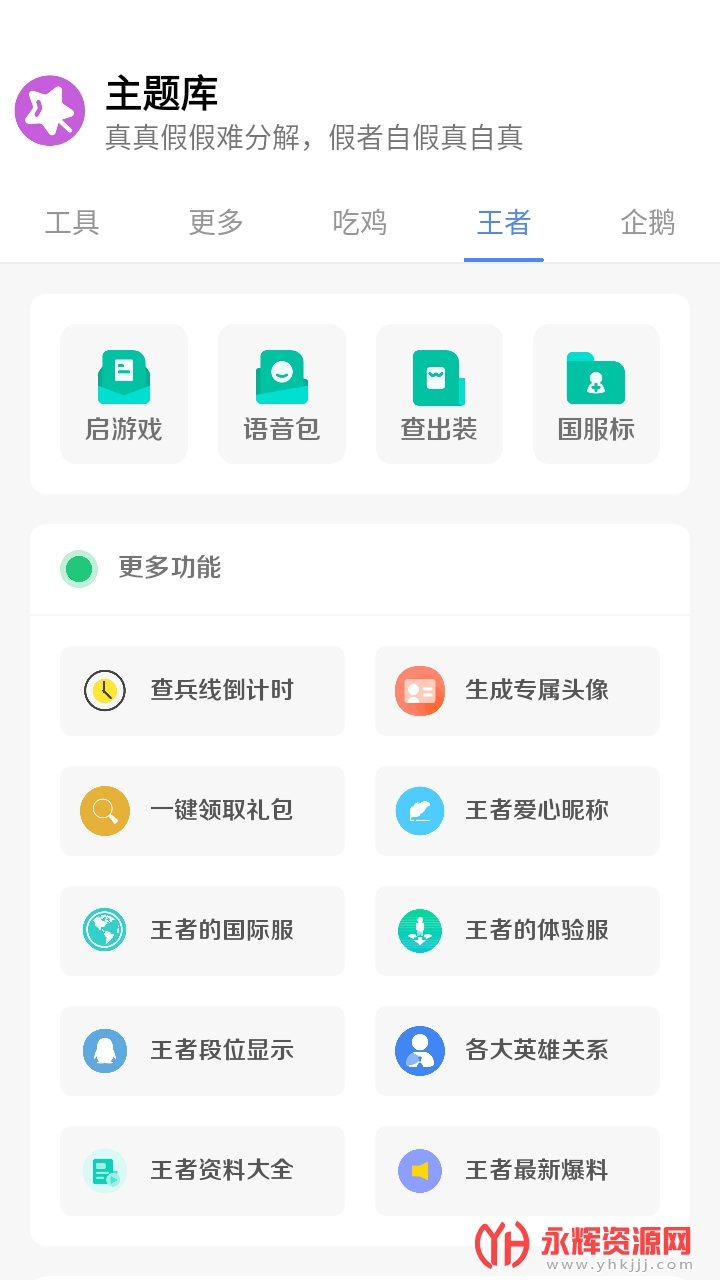Open the 启游戏 shortcut

pyautogui.click(x=124, y=394)
